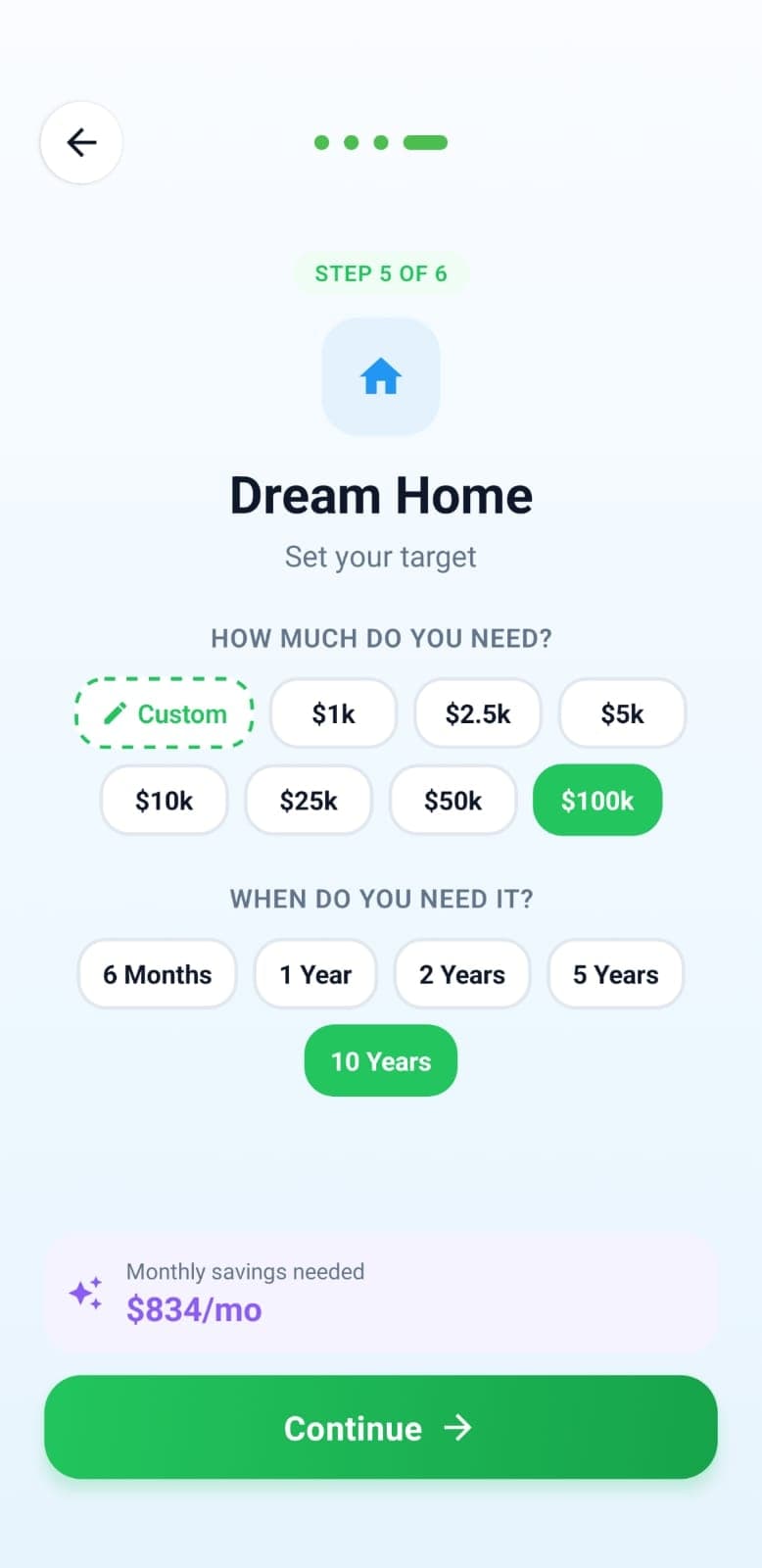This screenshot has height=1568, width=762.
Task: Deselect the 10 Years timeframe
Action: pos(380,1060)
